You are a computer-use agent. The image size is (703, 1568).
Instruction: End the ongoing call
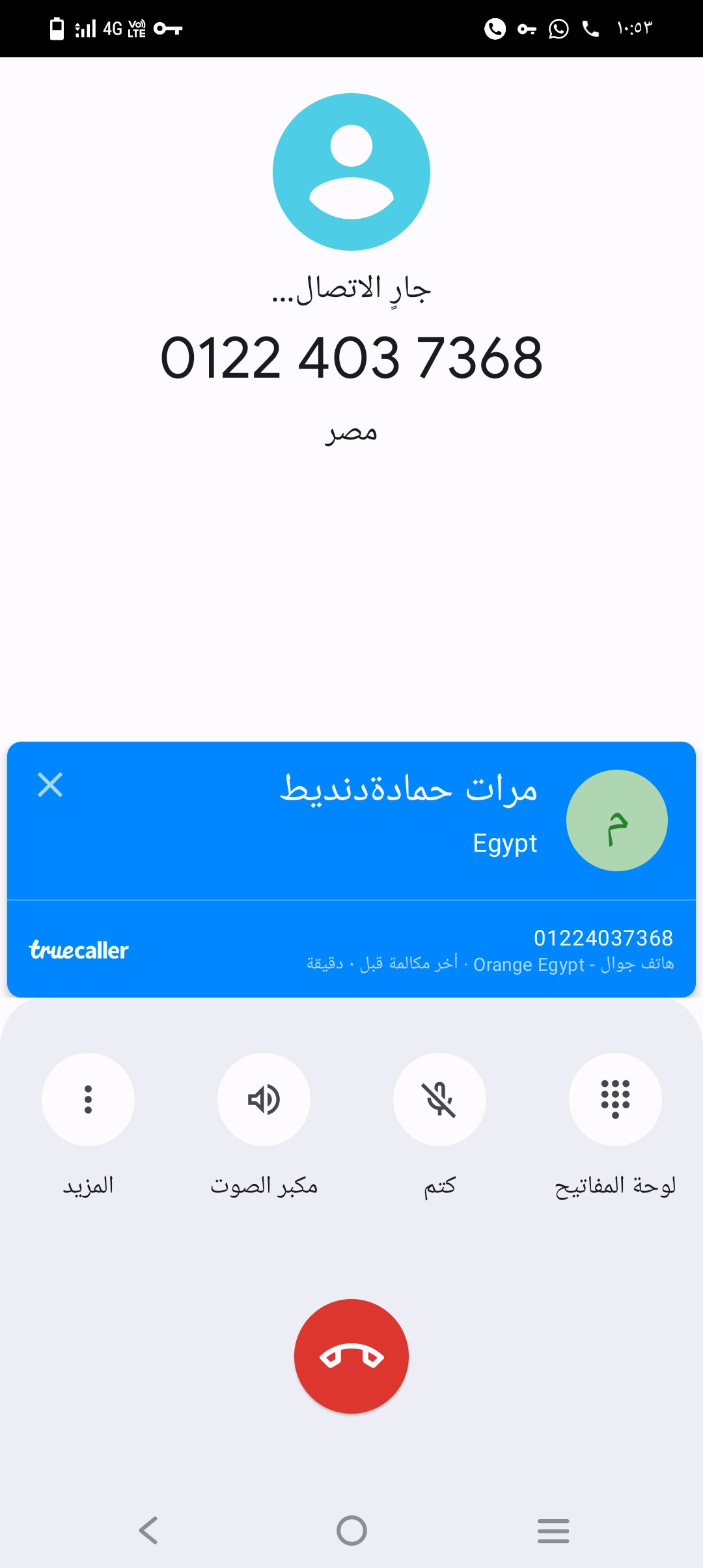pos(351,1356)
